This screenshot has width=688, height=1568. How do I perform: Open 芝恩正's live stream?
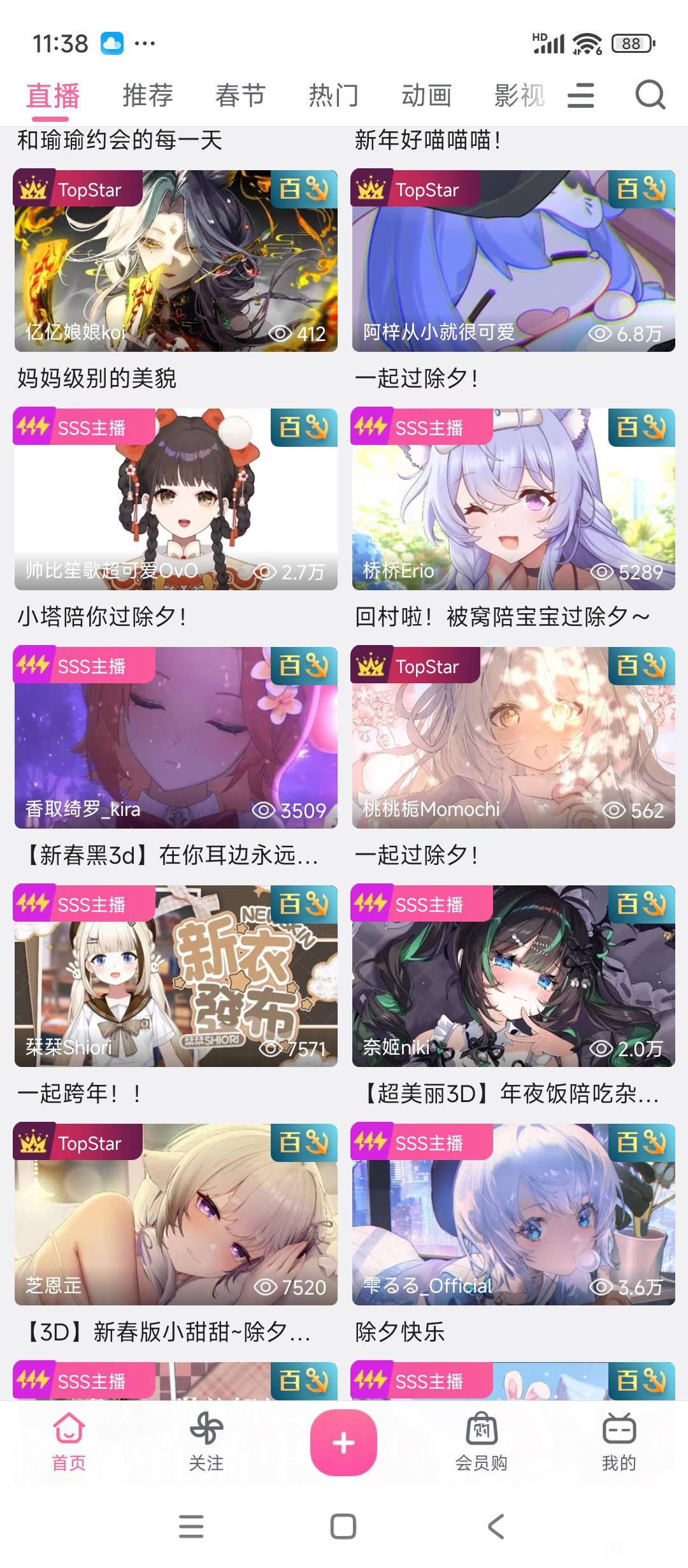pyautogui.click(x=176, y=1215)
